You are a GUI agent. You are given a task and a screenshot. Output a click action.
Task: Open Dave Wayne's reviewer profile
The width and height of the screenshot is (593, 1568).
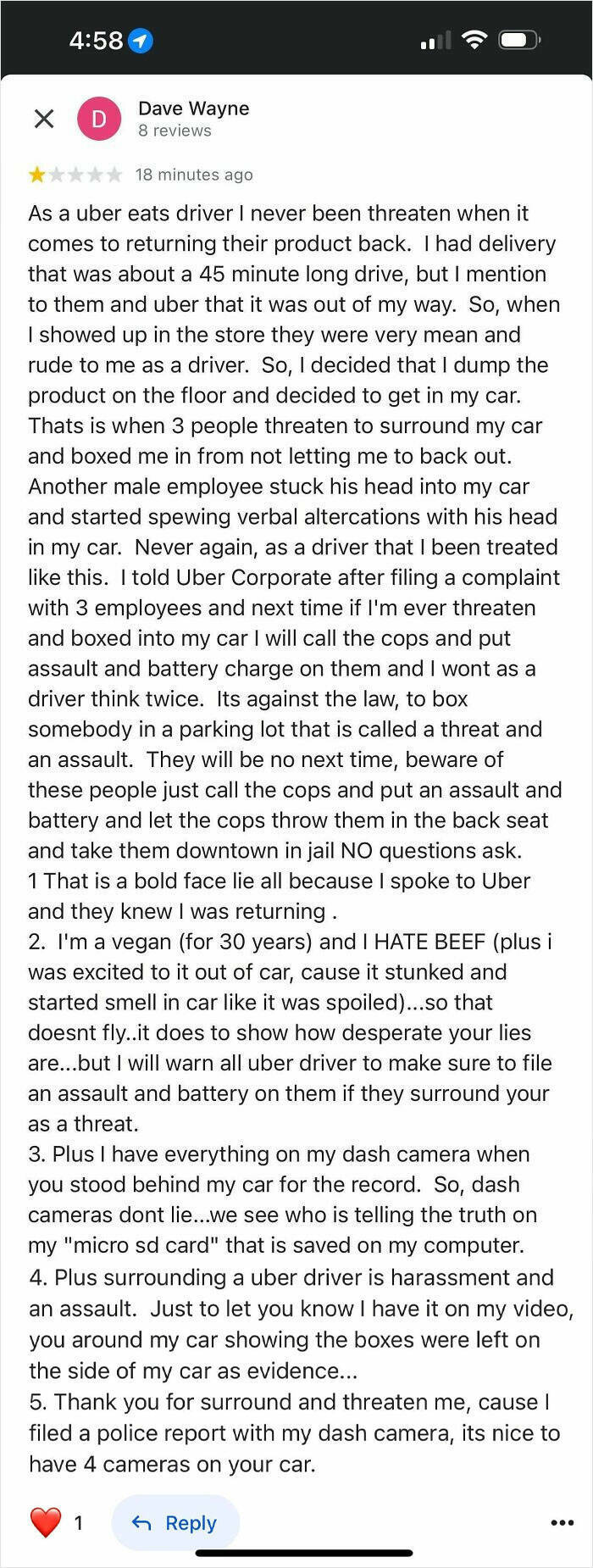point(193,108)
